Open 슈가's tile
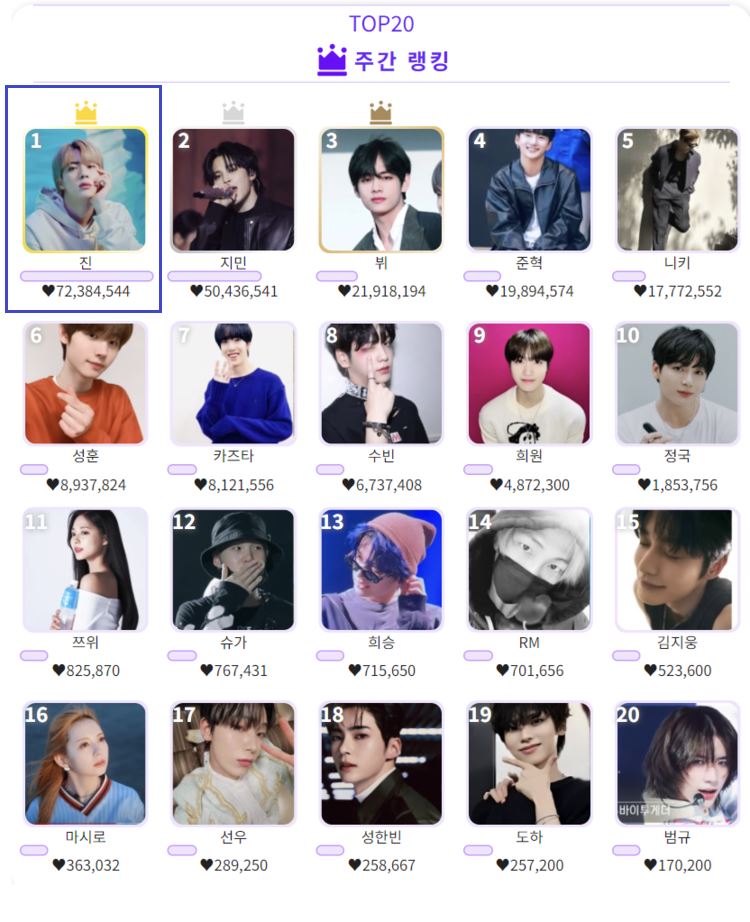This screenshot has height=922, width=750. coord(233,569)
